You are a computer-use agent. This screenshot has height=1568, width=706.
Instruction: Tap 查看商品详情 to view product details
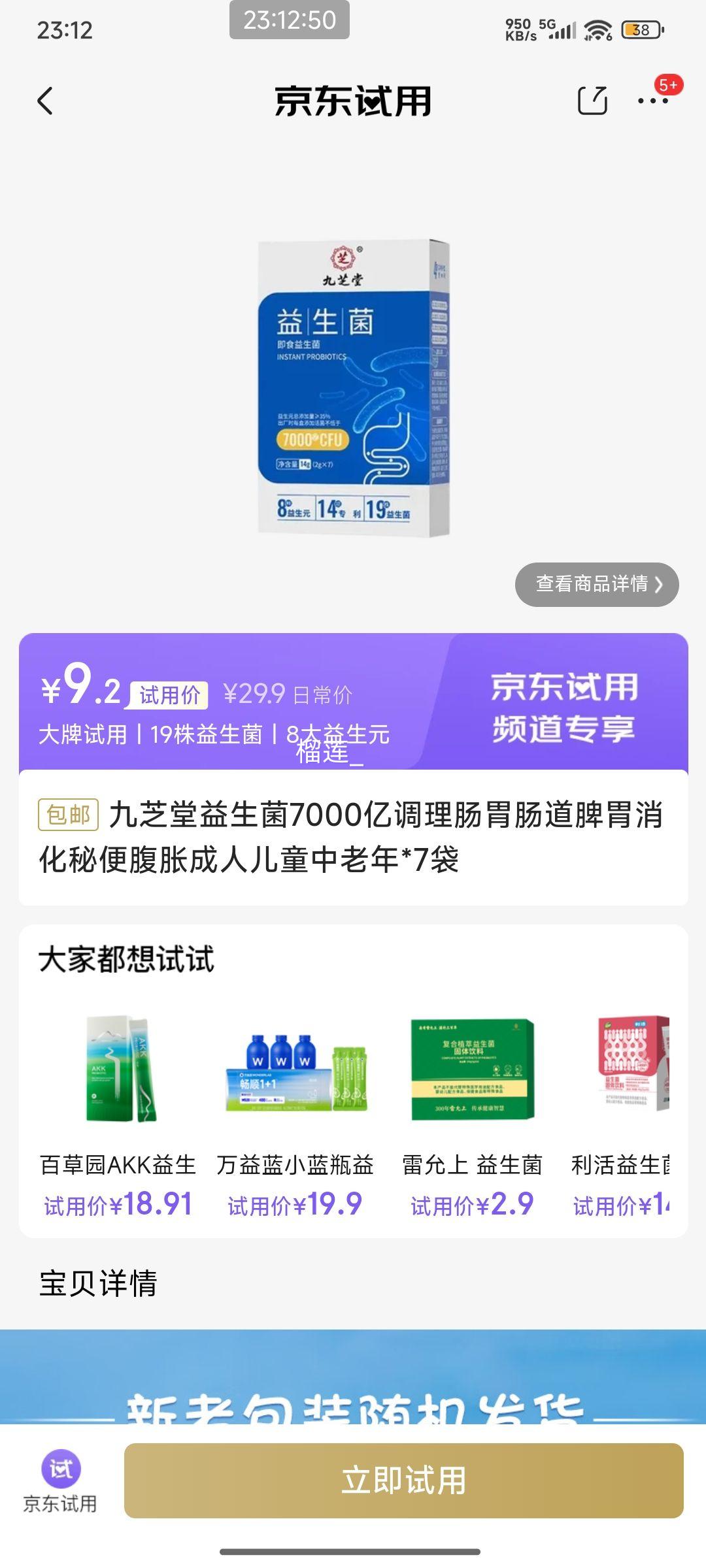(x=597, y=584)
